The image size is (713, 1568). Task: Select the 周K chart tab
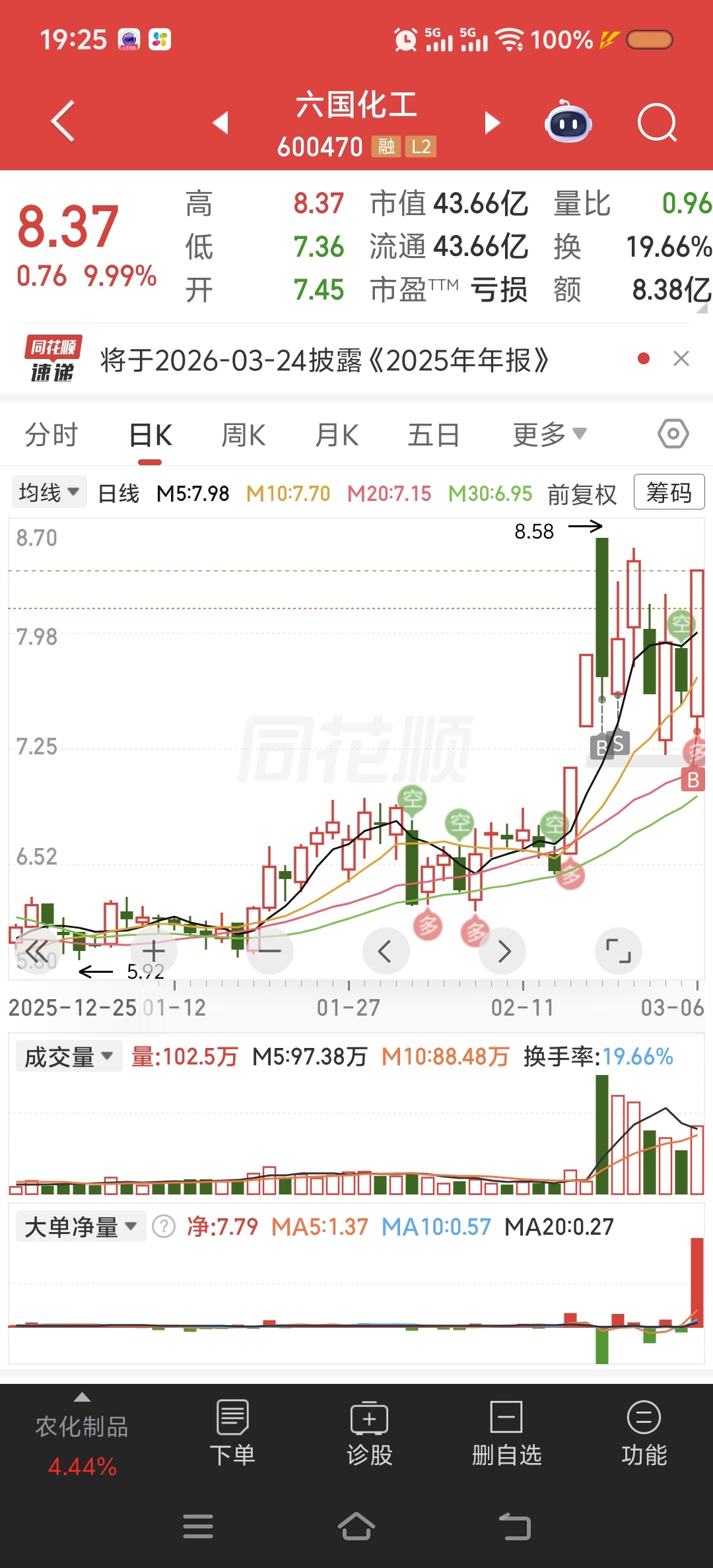pyautogui.click(x=243, y=436)
